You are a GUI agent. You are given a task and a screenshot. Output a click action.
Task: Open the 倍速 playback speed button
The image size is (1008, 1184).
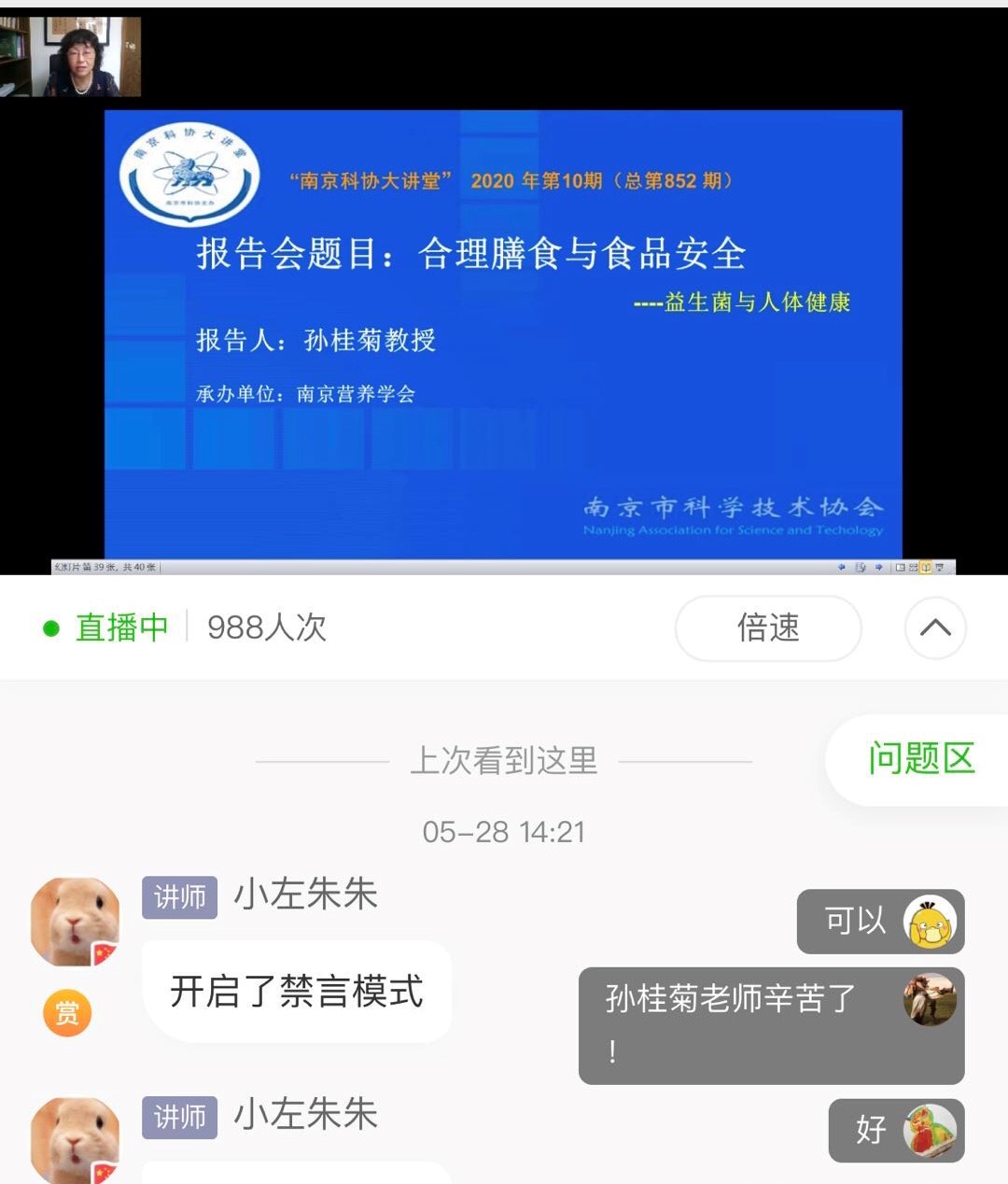tap(768, 627)
